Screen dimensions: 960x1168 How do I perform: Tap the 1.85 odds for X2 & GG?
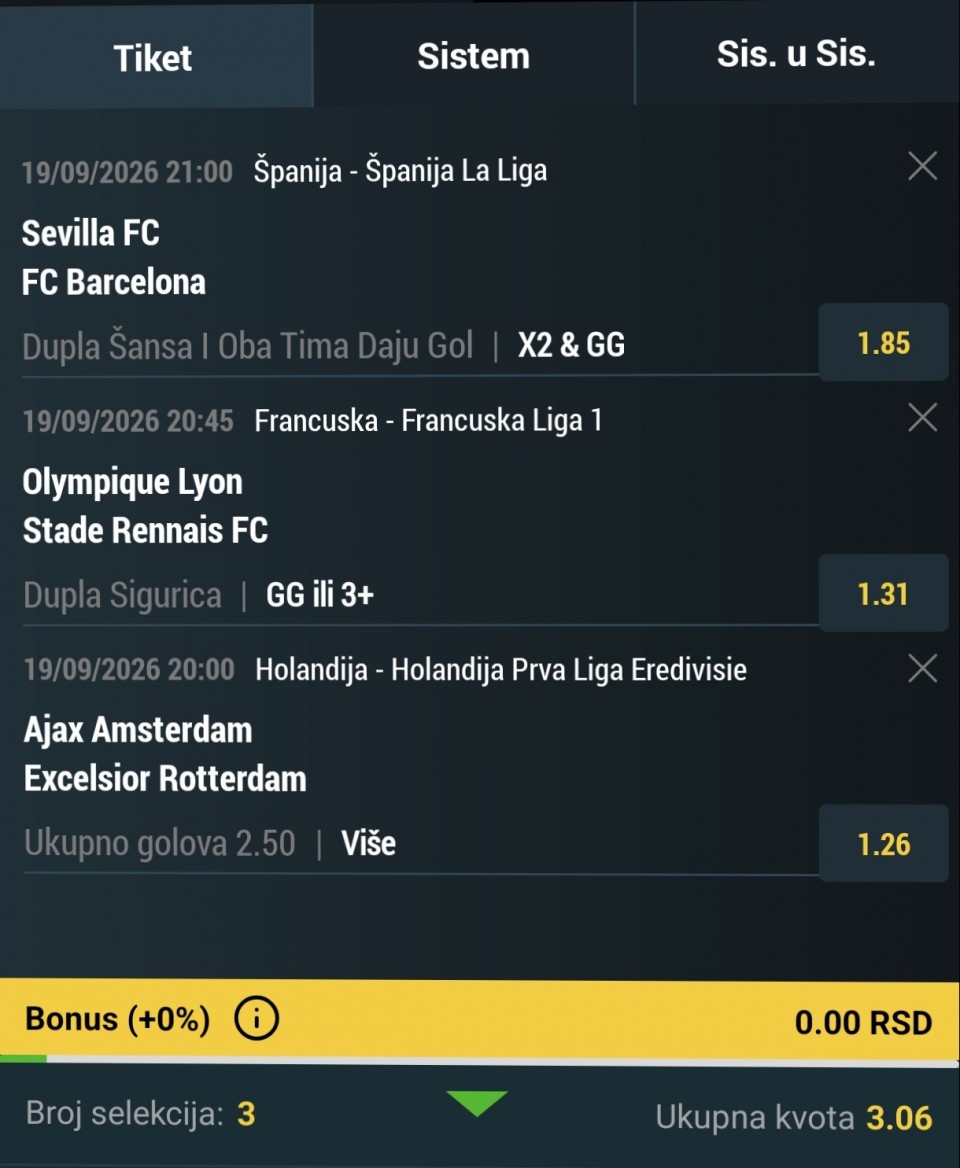(x=883, y=343)
